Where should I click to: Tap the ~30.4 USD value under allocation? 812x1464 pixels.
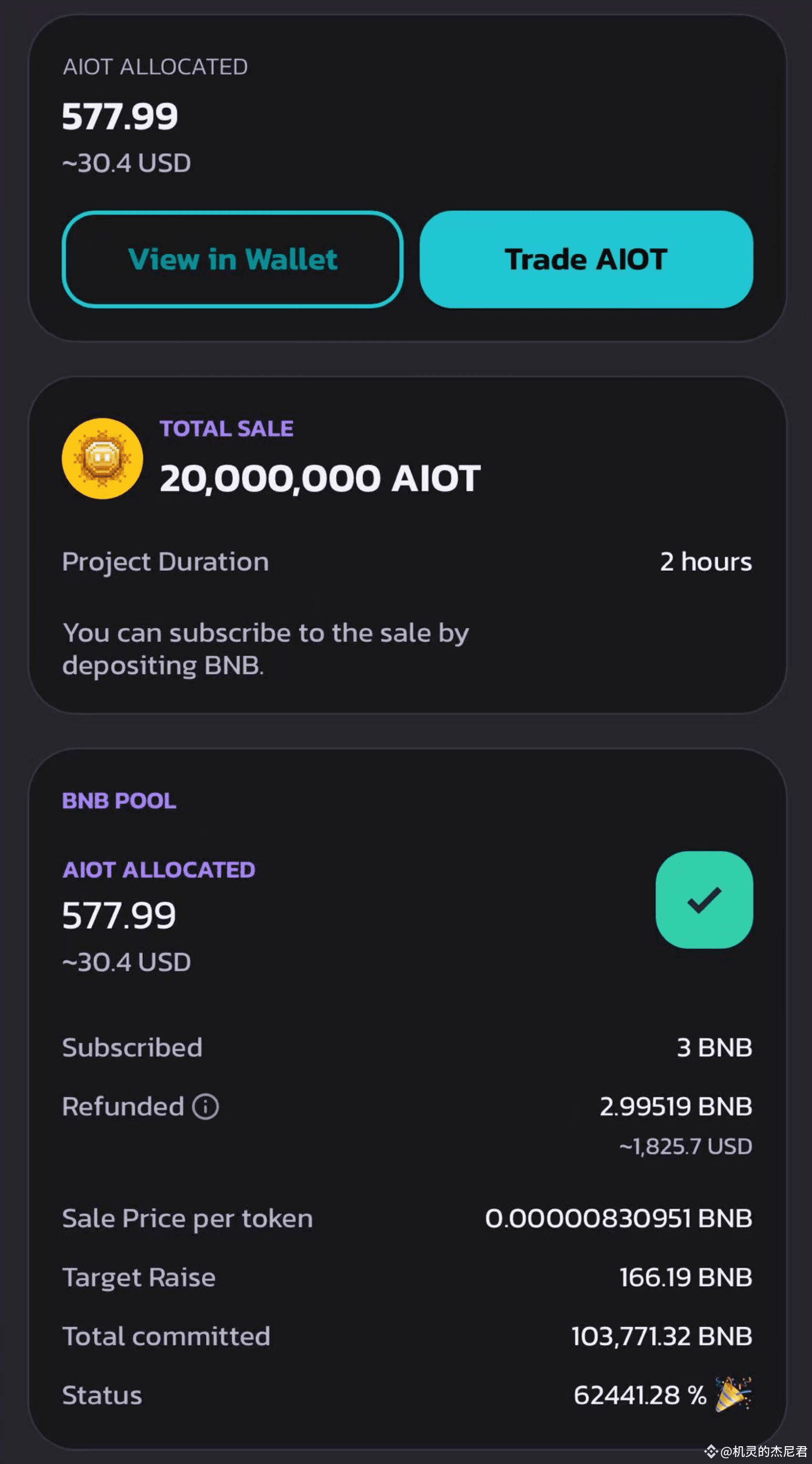coord(125,163)
